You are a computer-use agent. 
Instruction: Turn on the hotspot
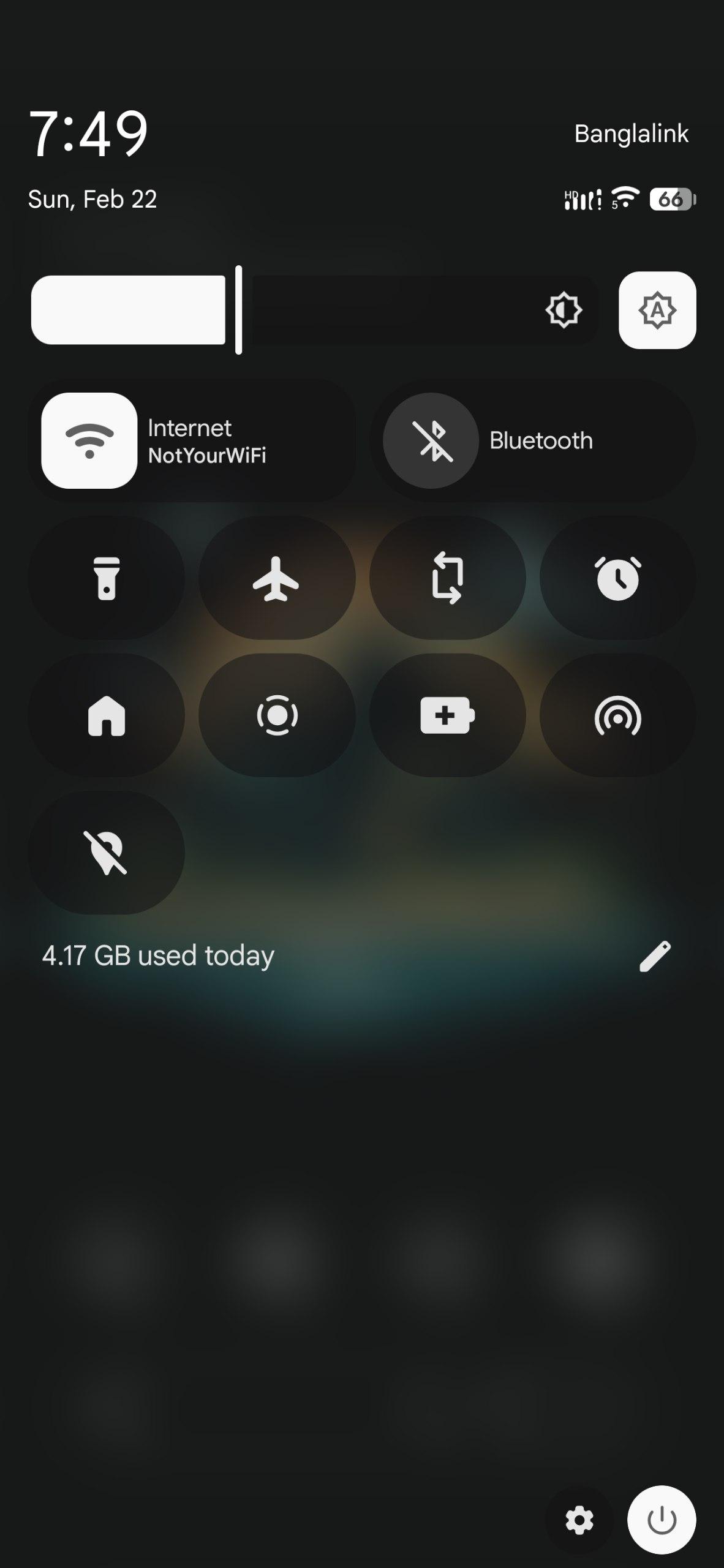click(617, 715)
